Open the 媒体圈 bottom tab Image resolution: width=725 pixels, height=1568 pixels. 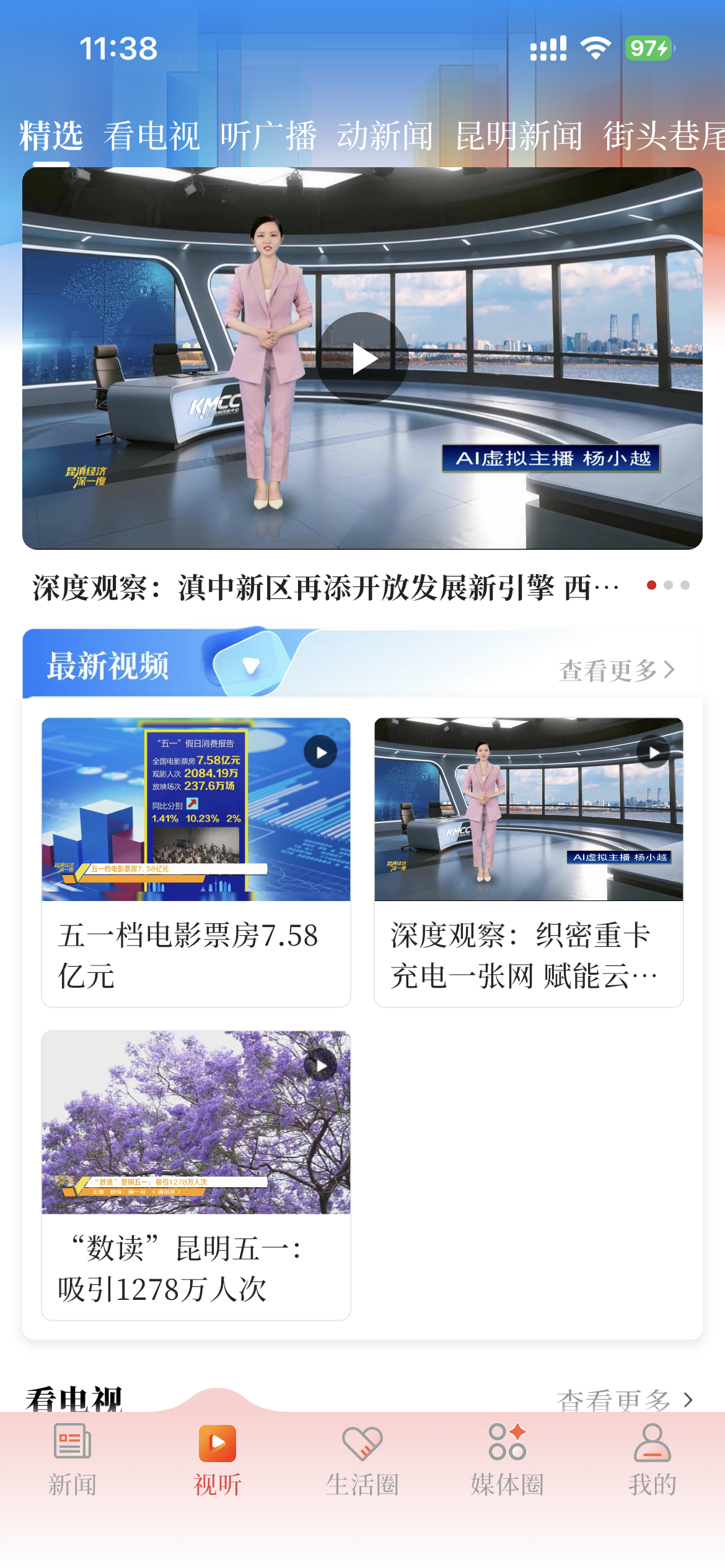point(507,1460)
